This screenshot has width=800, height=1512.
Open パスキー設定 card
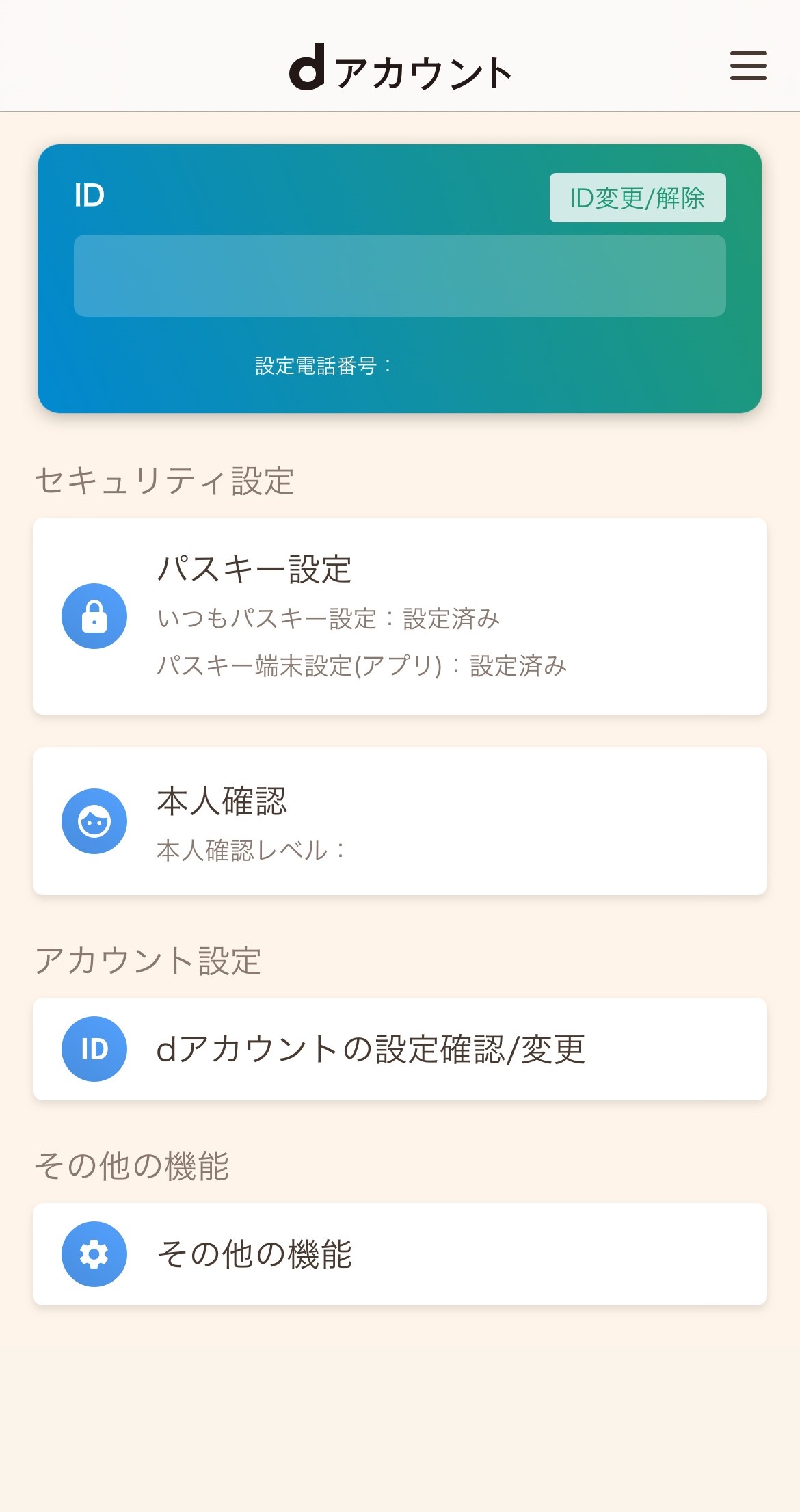[x=400, y=616]
